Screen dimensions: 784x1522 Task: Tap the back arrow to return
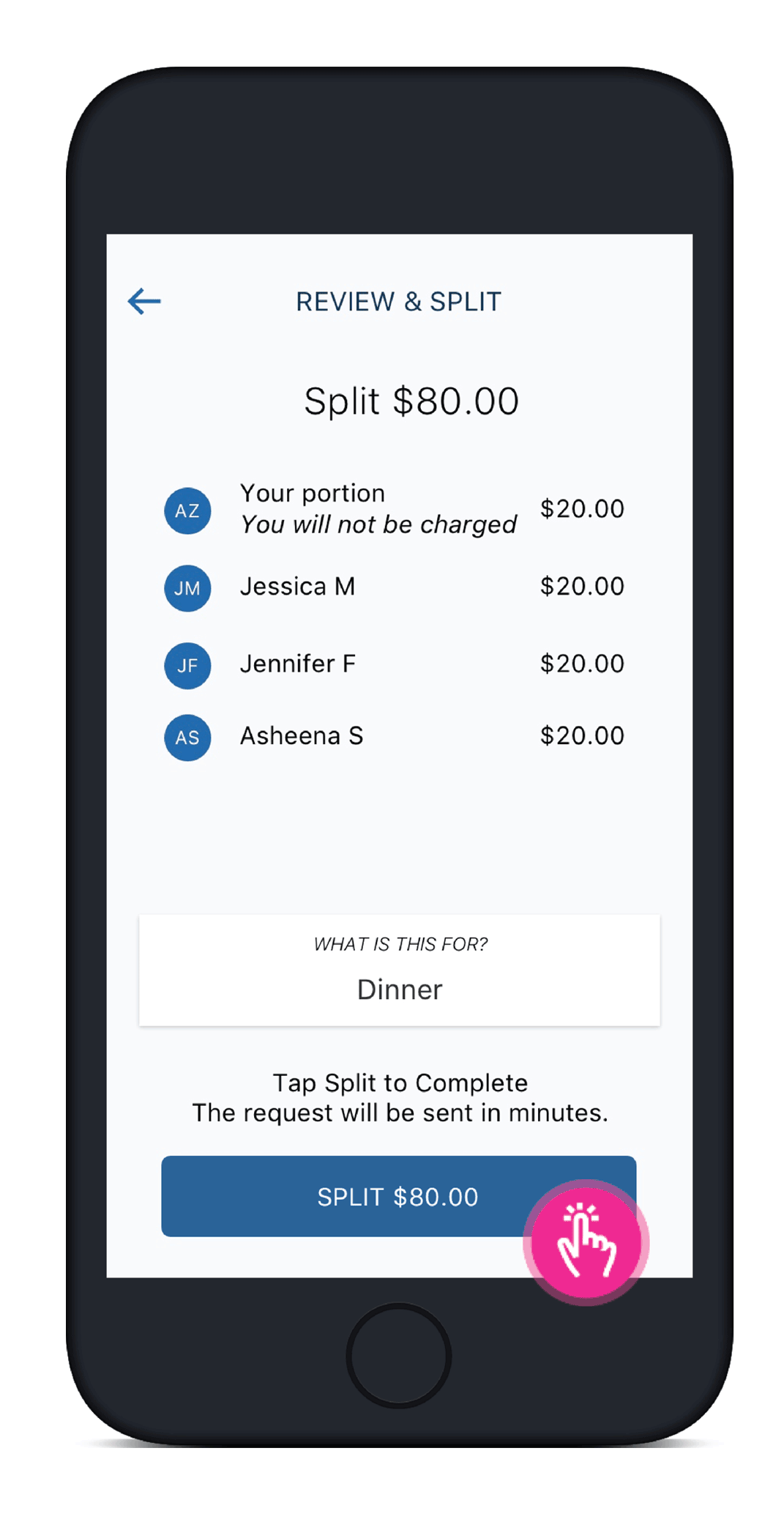(x=143, y=300)
